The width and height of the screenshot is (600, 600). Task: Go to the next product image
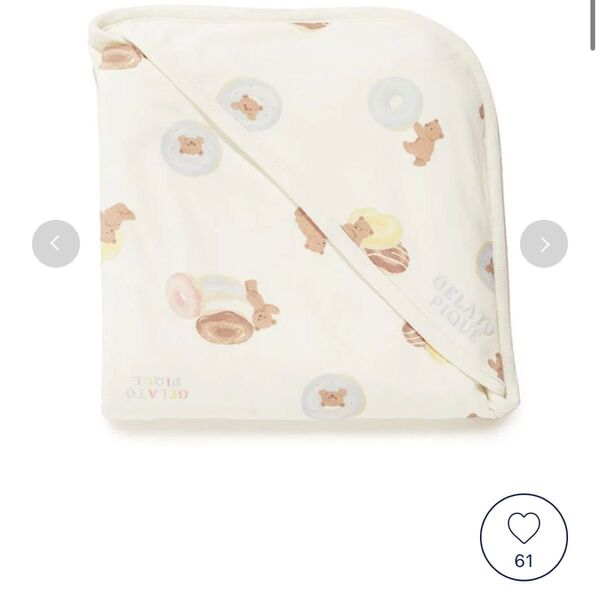543,243
